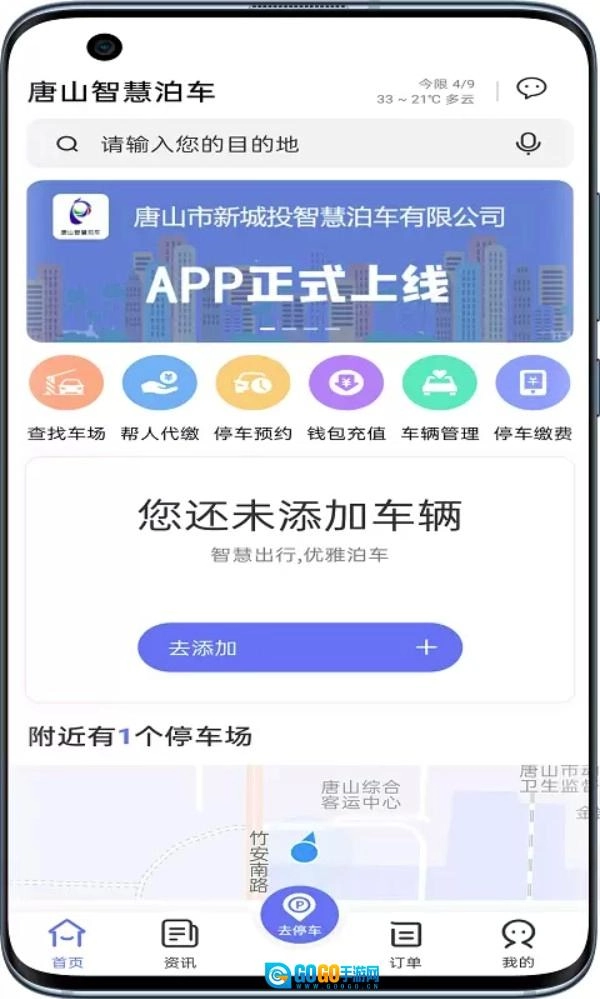
Task: Open the APP正式上线 banner
Action: pyautogui.click(x=300, y=262)
